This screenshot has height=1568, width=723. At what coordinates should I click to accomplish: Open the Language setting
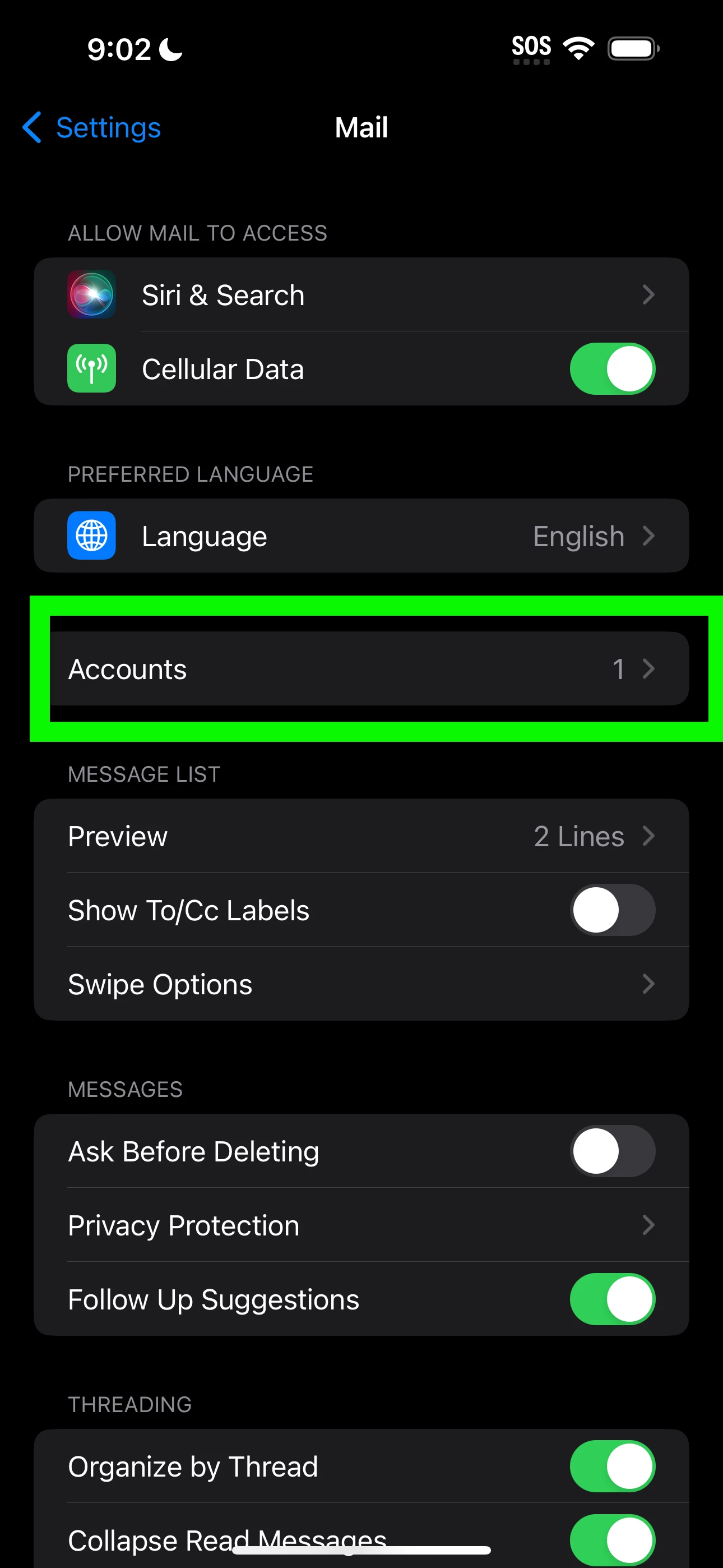361,536
